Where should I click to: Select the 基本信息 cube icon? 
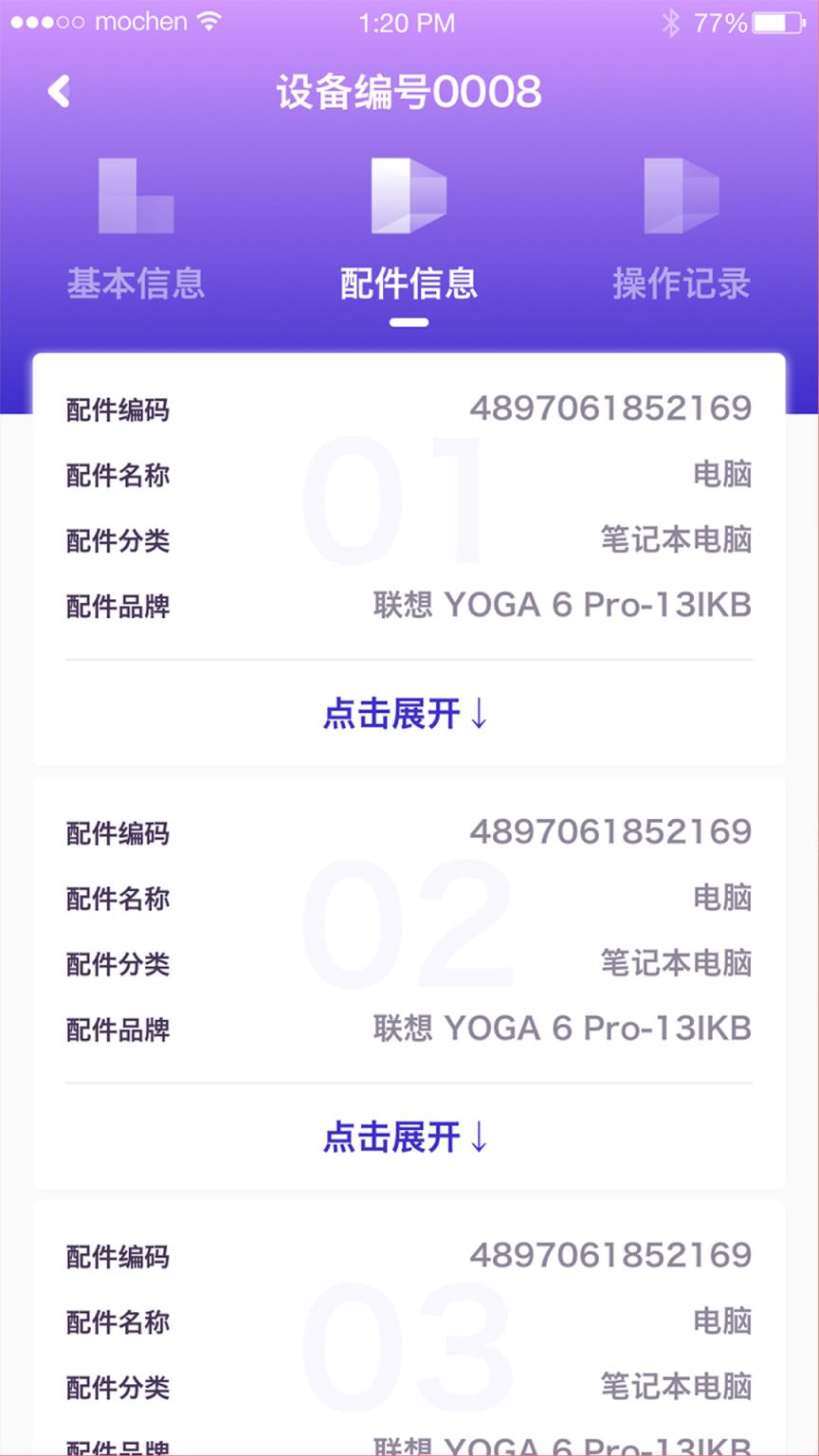(x=136, y=194)
